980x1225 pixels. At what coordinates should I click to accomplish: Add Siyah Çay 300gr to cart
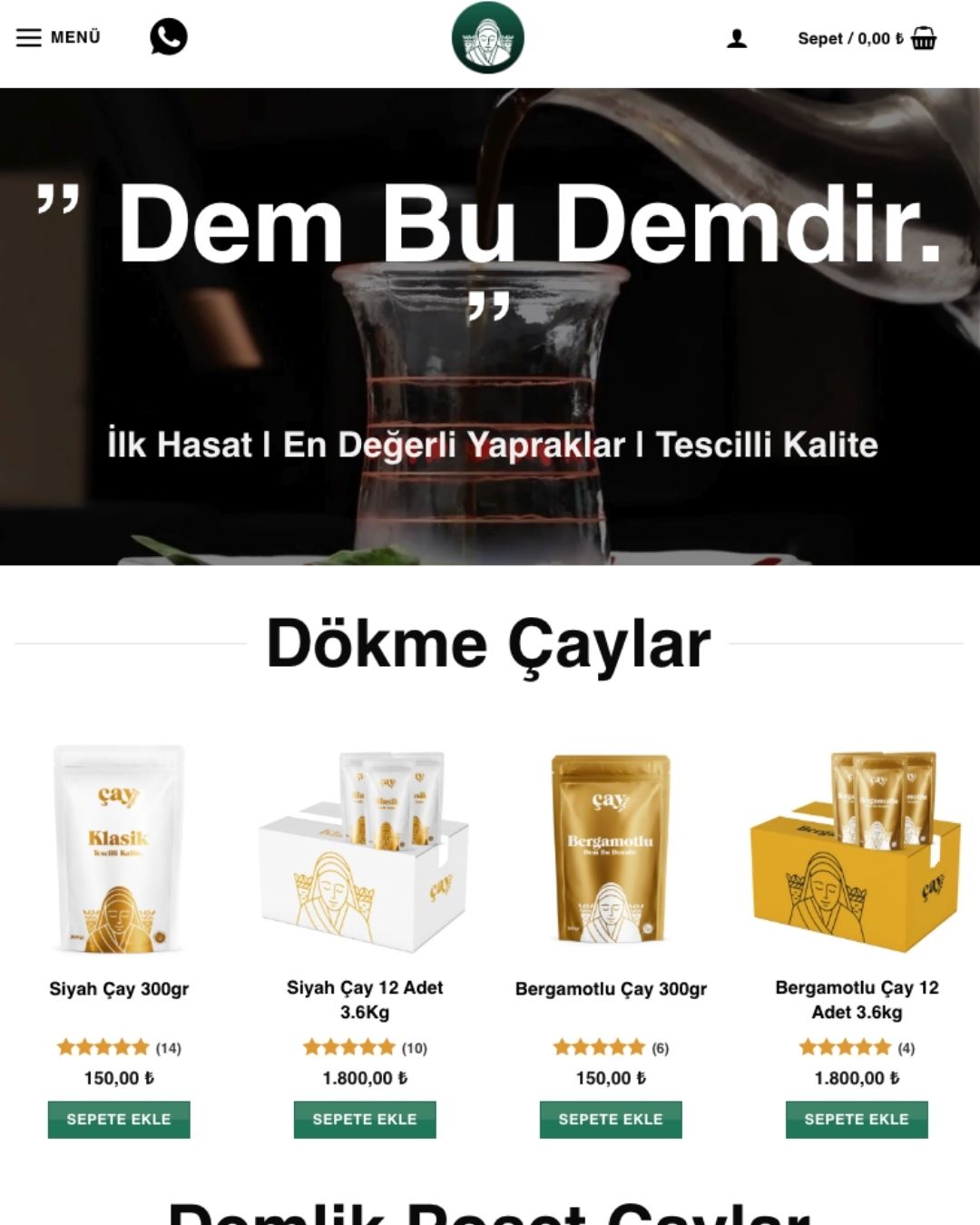coord(119,1119)
